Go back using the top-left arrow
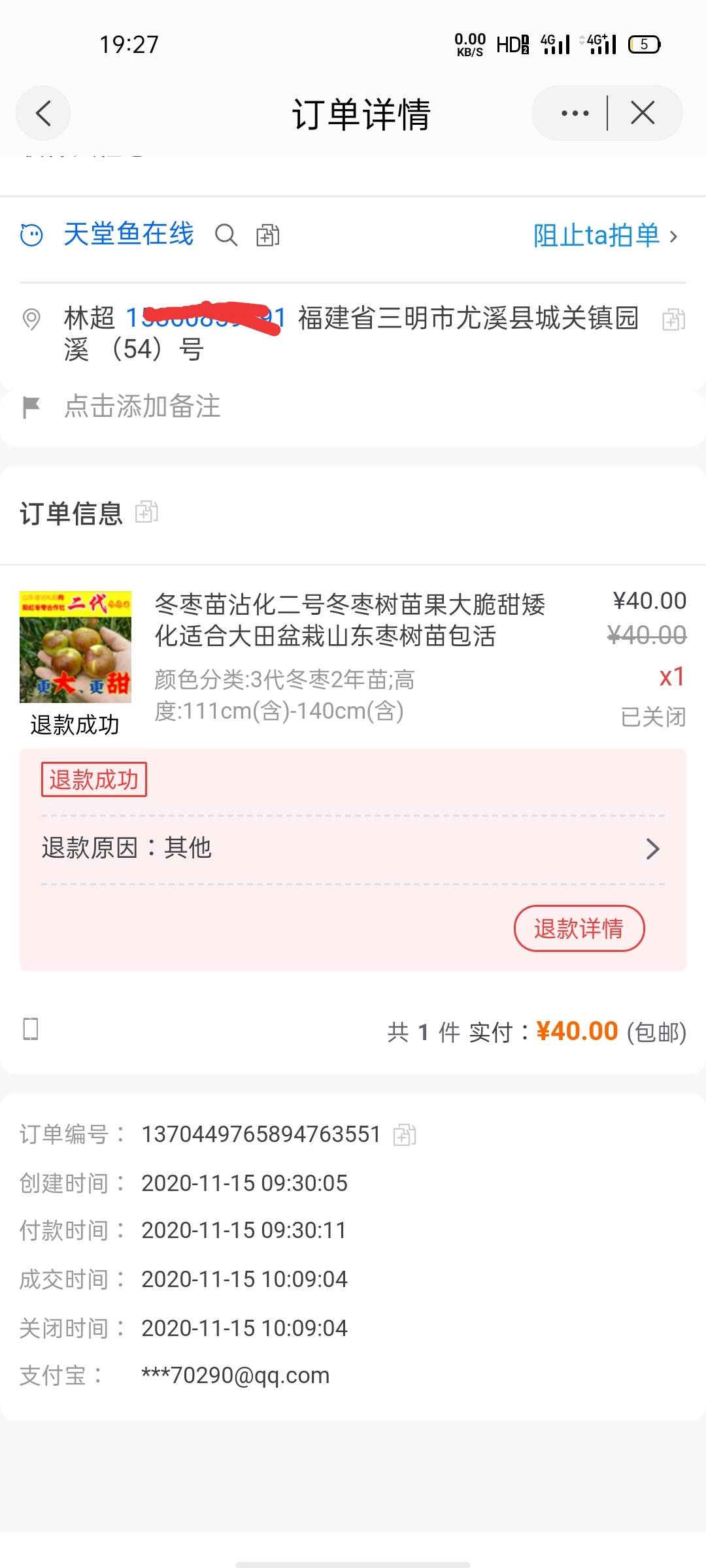 click(43, 113)
